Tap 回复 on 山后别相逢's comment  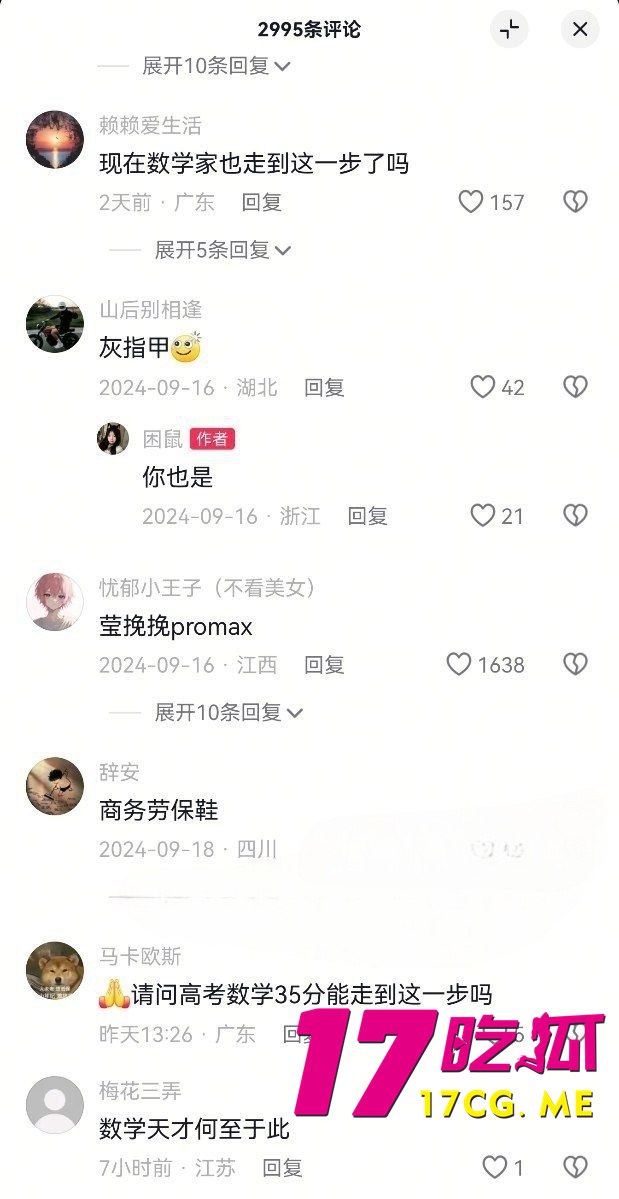(x=324, y=387)
